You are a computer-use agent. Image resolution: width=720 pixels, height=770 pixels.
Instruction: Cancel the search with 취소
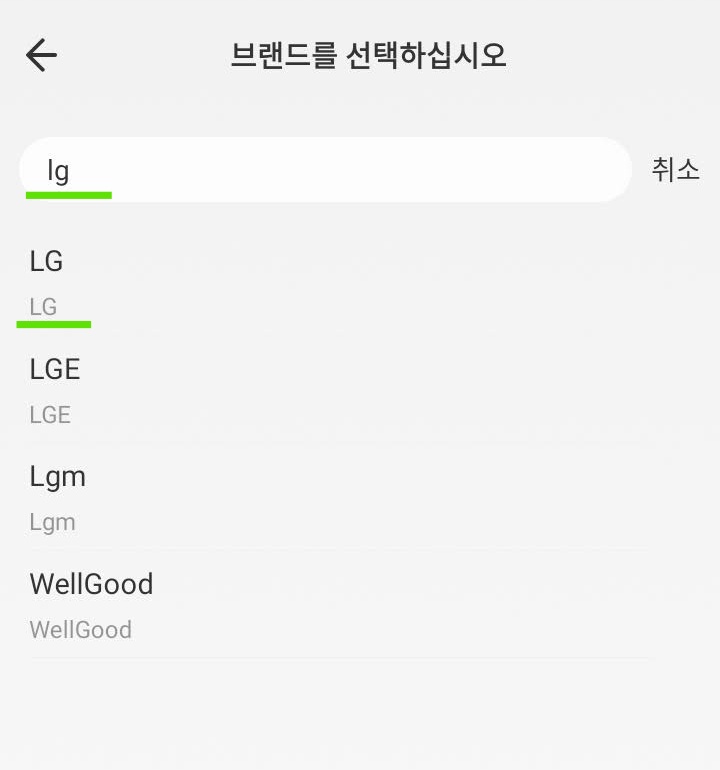point(675,169)
